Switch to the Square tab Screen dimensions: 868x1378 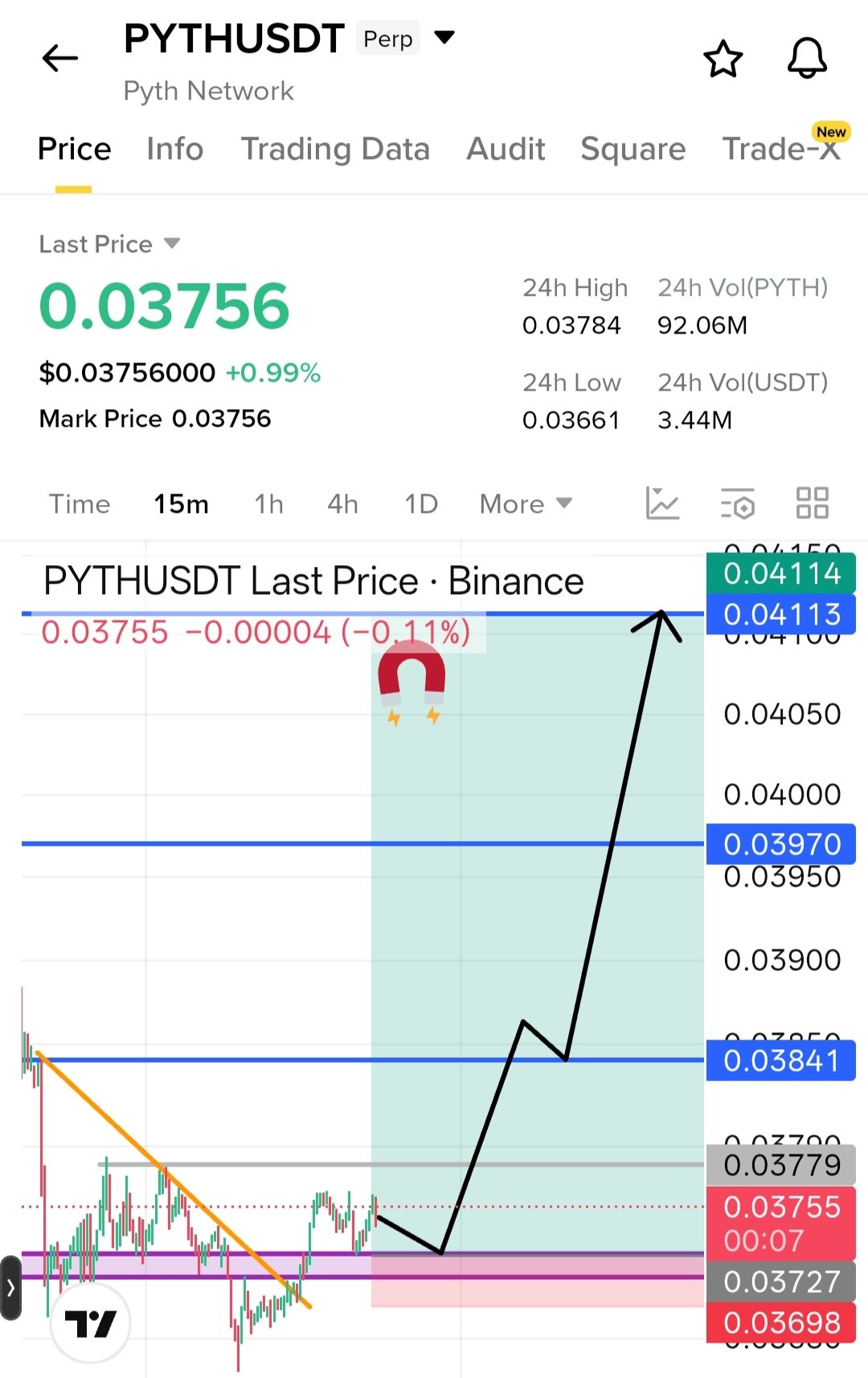pos(633,149)
